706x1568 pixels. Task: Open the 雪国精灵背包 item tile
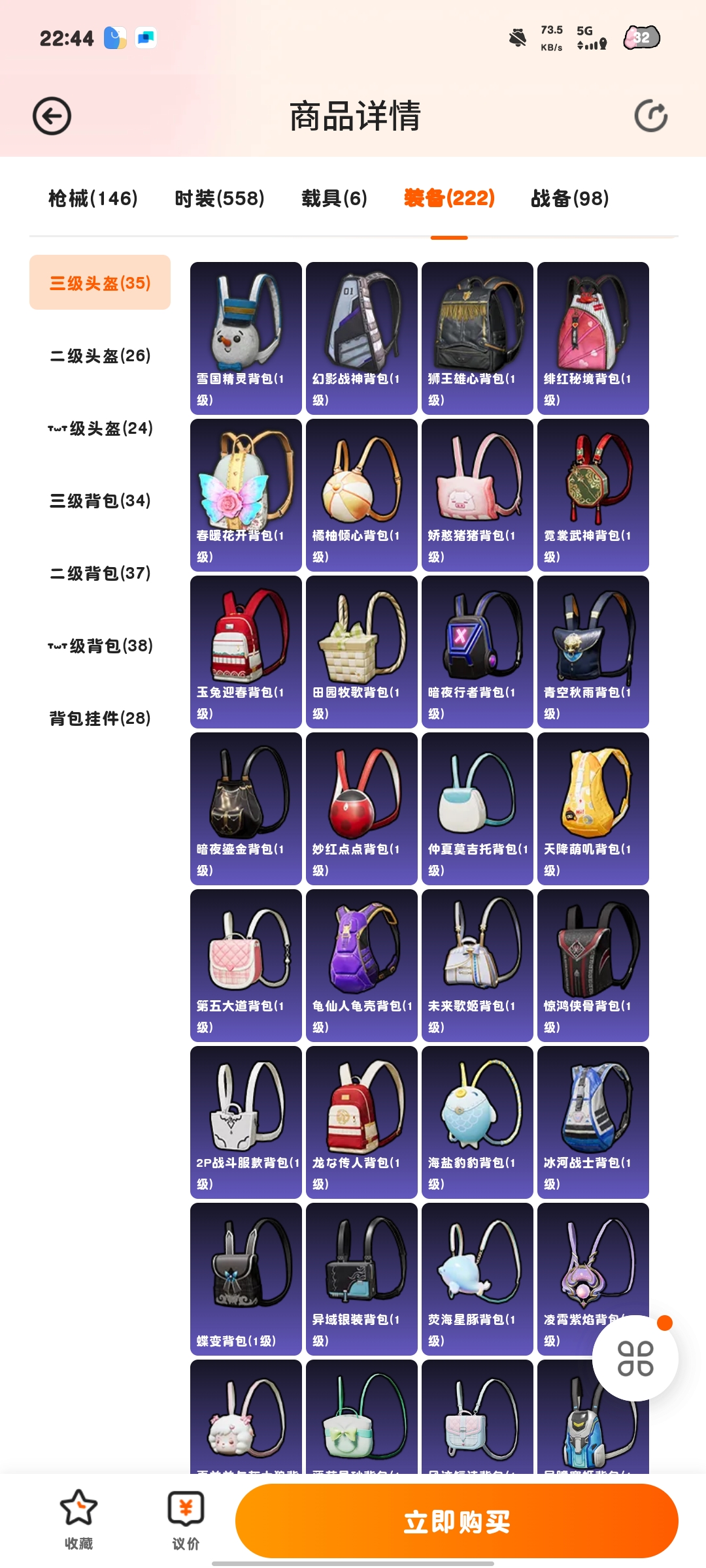[246, 338]
